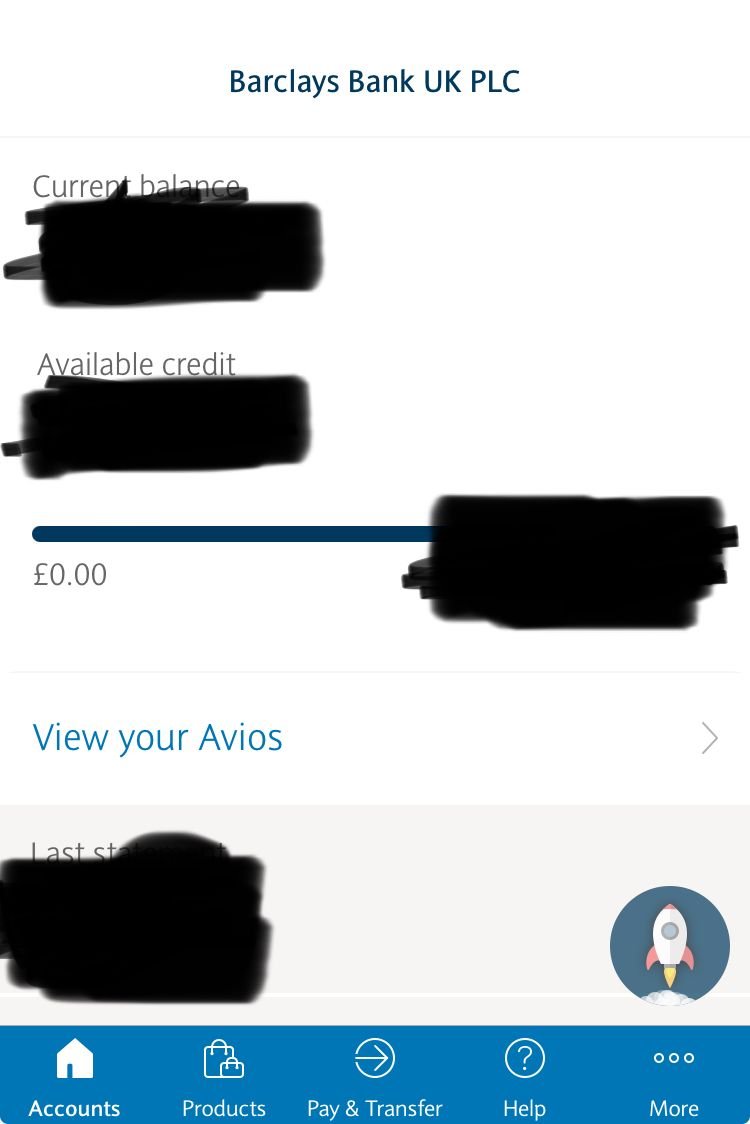The image size is (750, 1124).
Task: Open the View your Avios row
Action: point(375,738)
